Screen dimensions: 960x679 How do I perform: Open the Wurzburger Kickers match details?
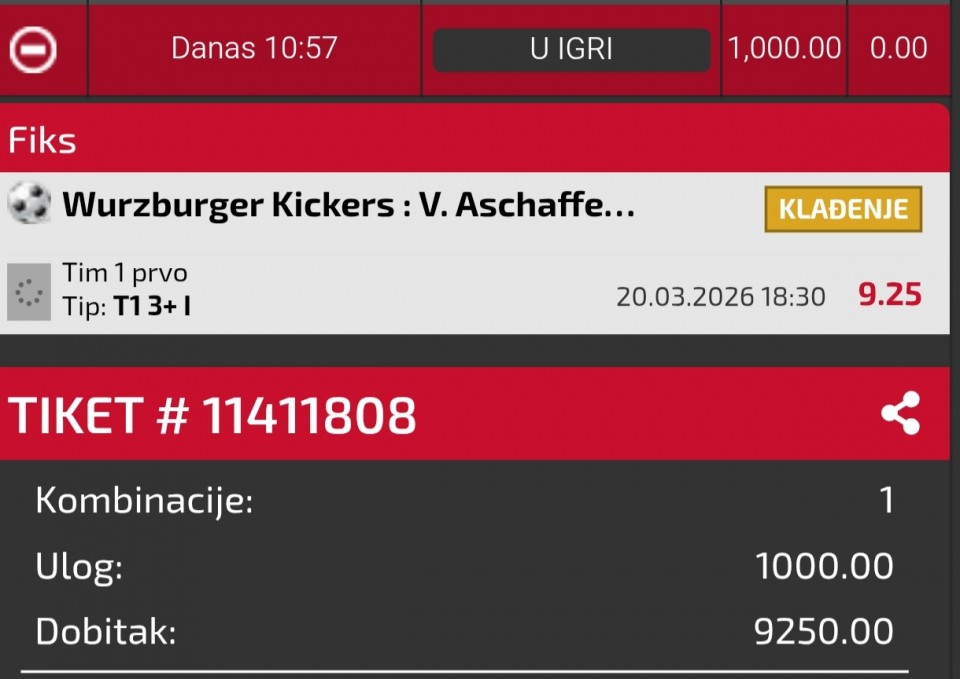[348, 205]
